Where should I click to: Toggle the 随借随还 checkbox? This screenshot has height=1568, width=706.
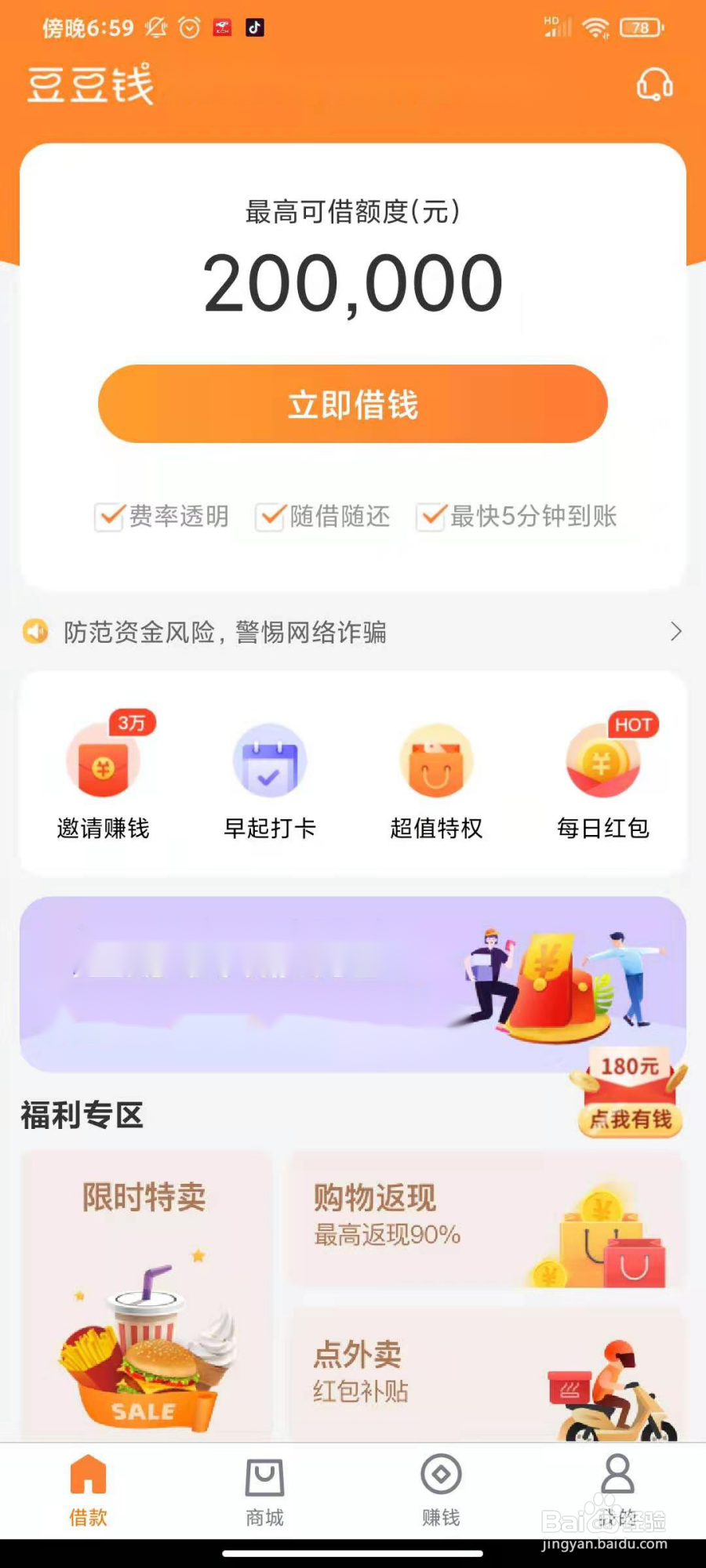[x=271, y=517]
